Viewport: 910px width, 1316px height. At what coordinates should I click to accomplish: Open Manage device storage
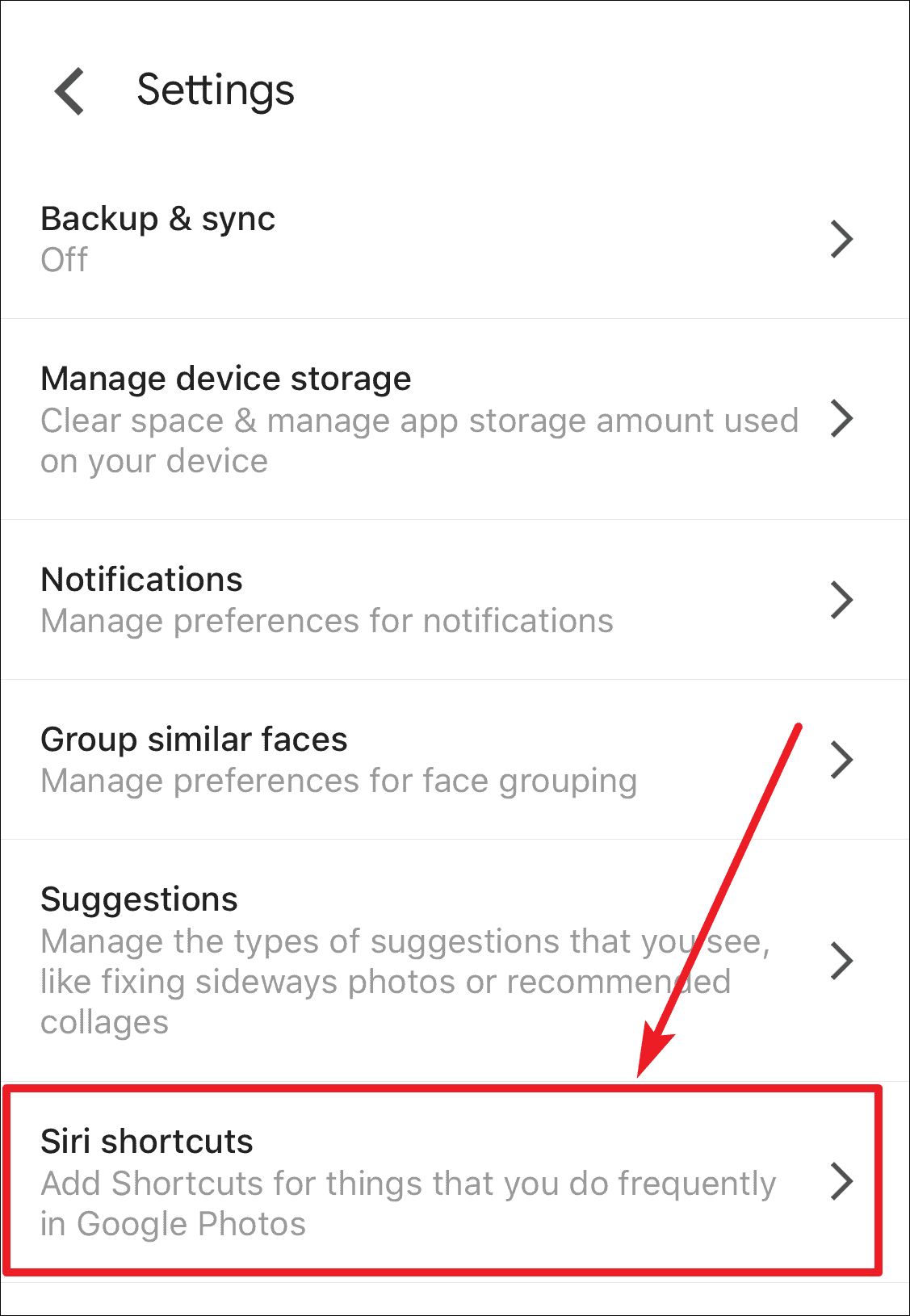[436, 419]
